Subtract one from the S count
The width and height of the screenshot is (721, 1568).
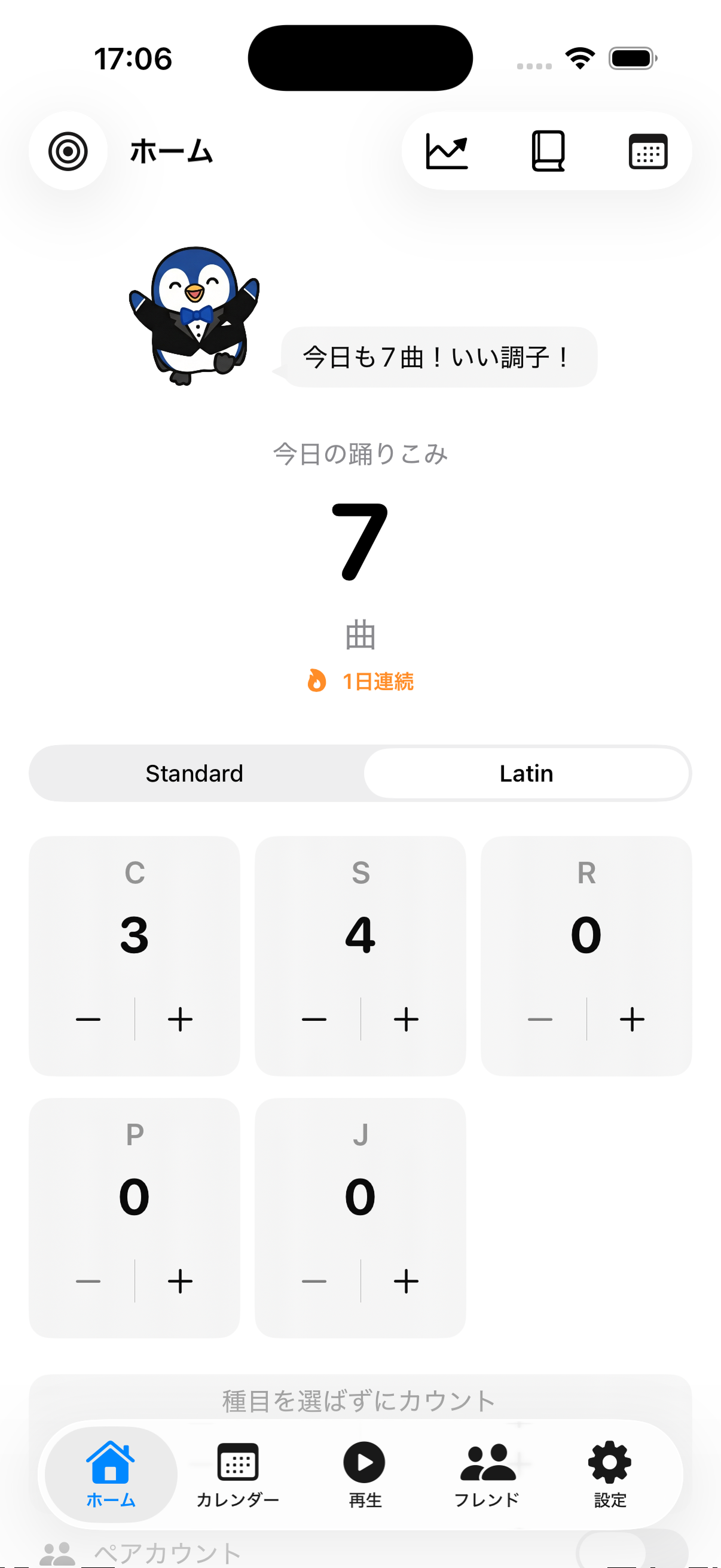(x=314, y=1019)
